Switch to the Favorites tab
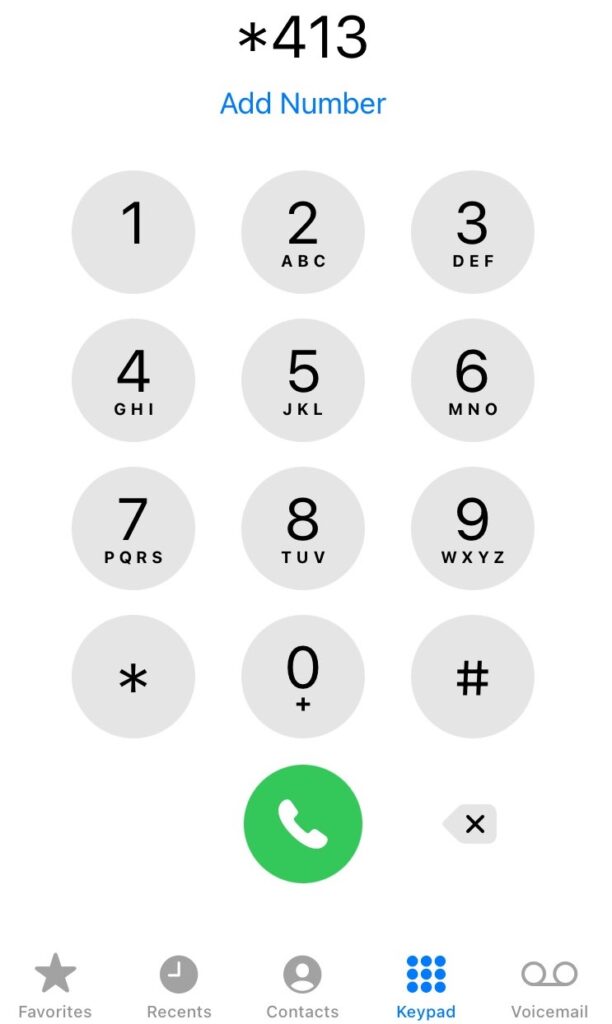This screenshot has width=612, height=1024. click(55, 986)
